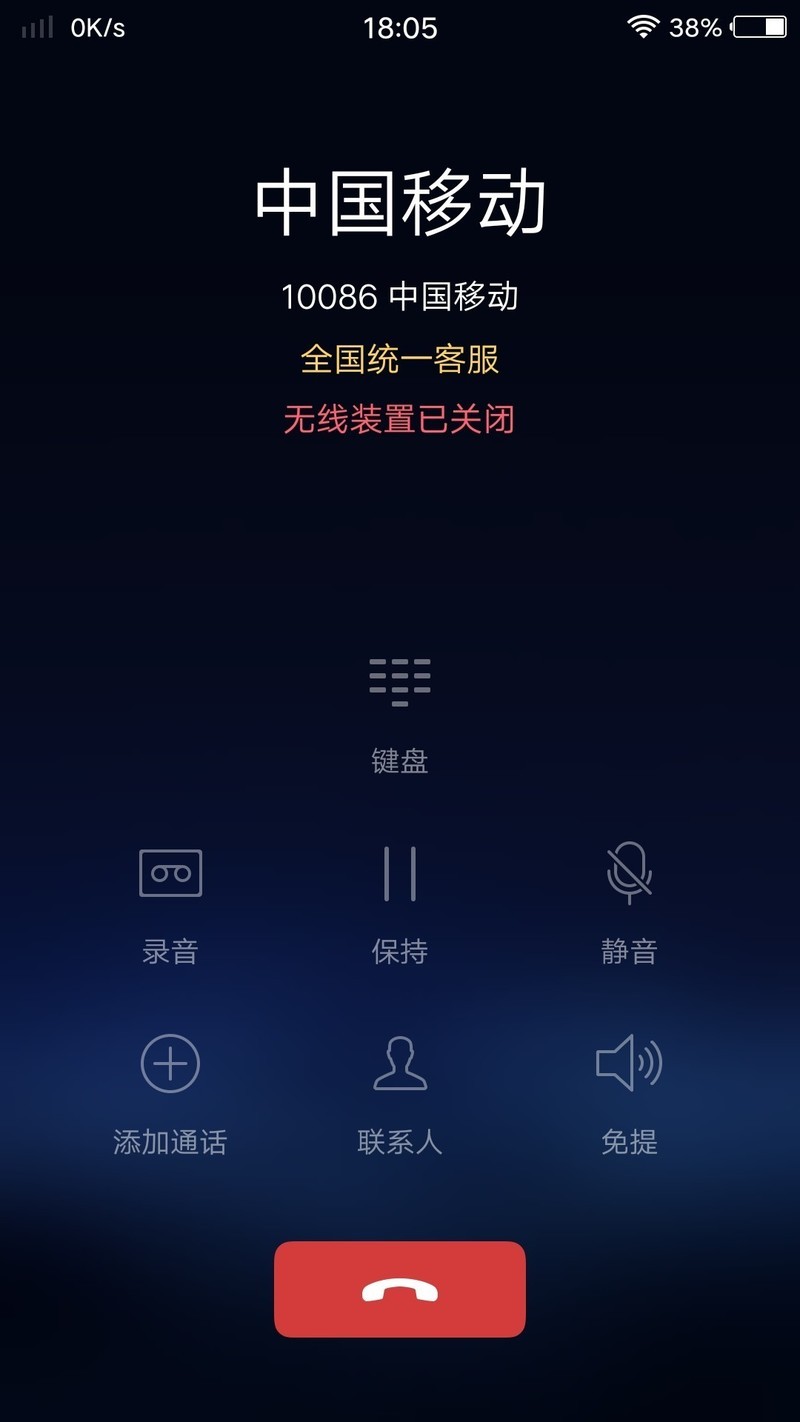Tap the plus icon to add call
Screen dimensions: 800x1422
[x=170, y=1063]
